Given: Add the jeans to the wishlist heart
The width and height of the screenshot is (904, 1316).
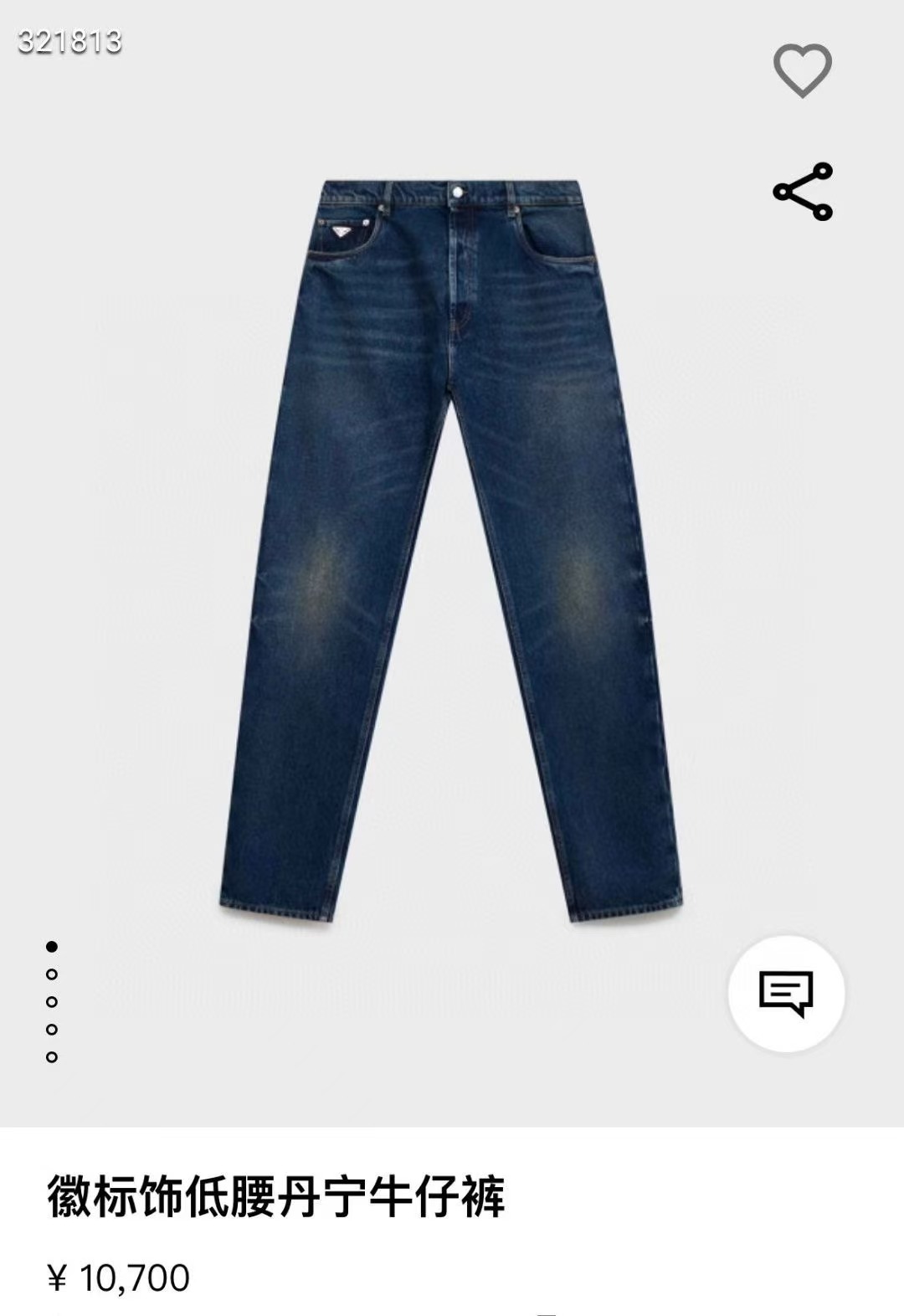Looking at the screenshot, I should point(802,70).
